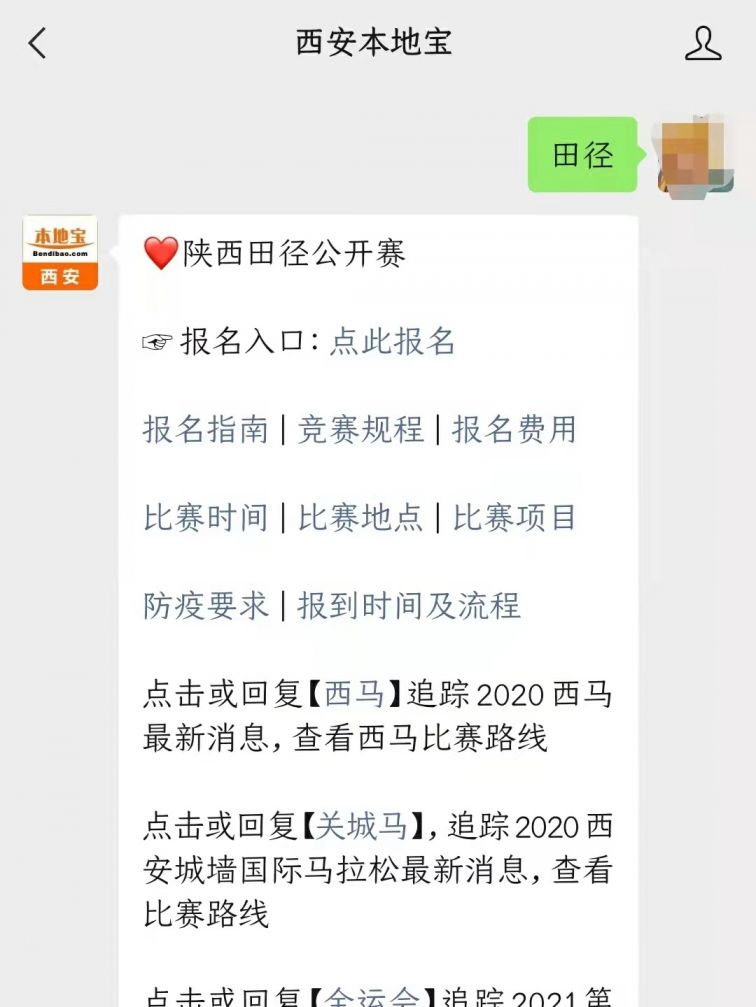Tap the 关城马 keyword link
The height and width of the screenshot is (1007, 756).
(362, 827)
